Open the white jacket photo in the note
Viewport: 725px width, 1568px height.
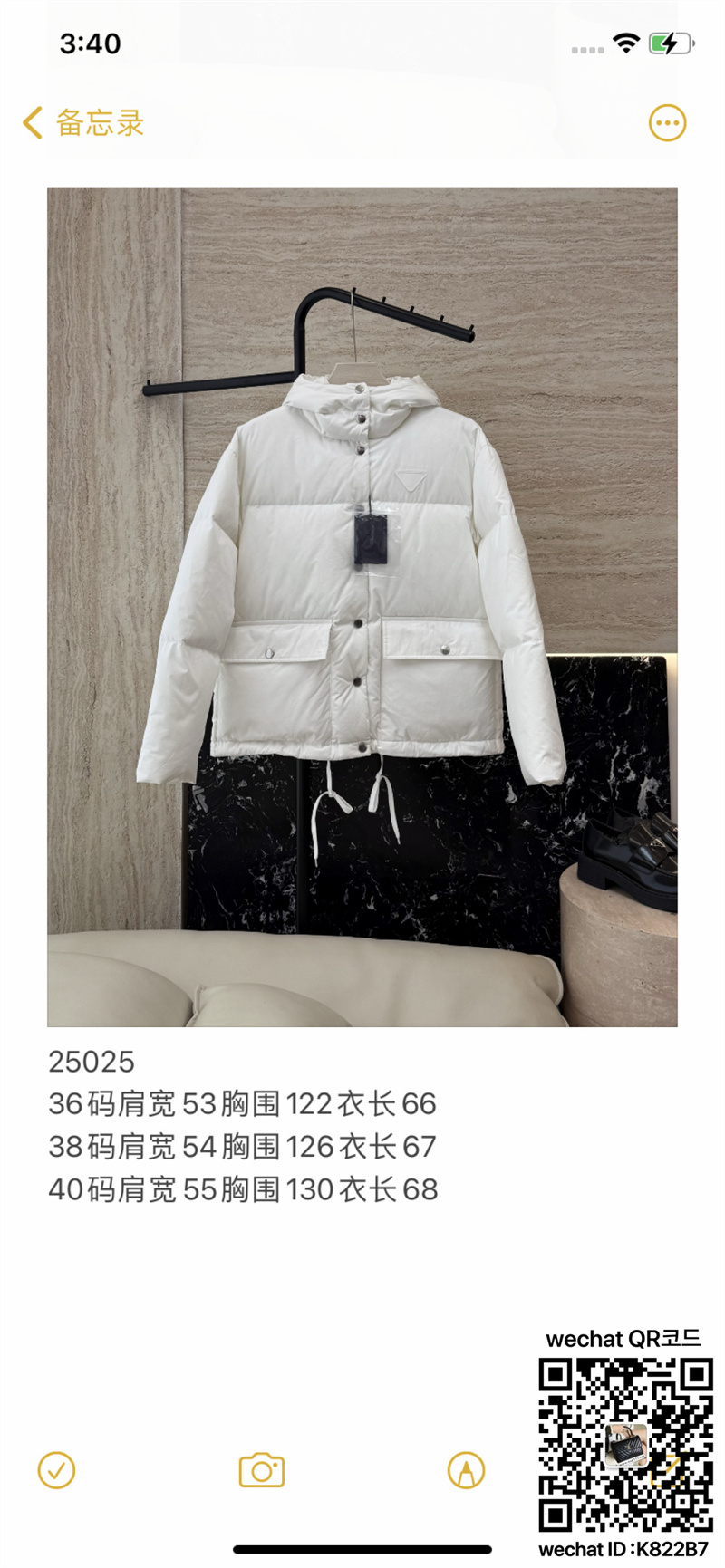tap(362, 606)
